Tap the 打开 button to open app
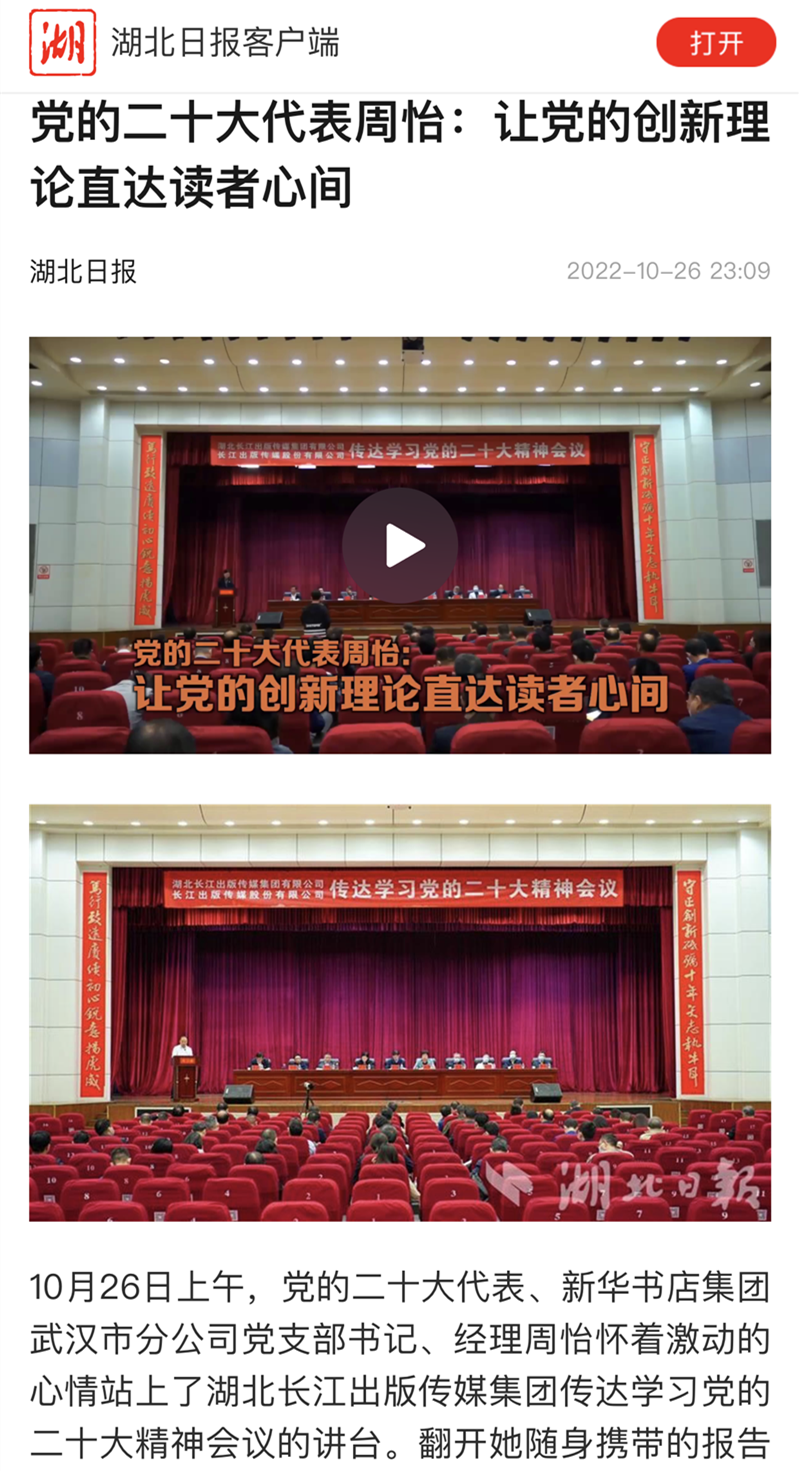799x1471 pixels. [x=715, y=43]
